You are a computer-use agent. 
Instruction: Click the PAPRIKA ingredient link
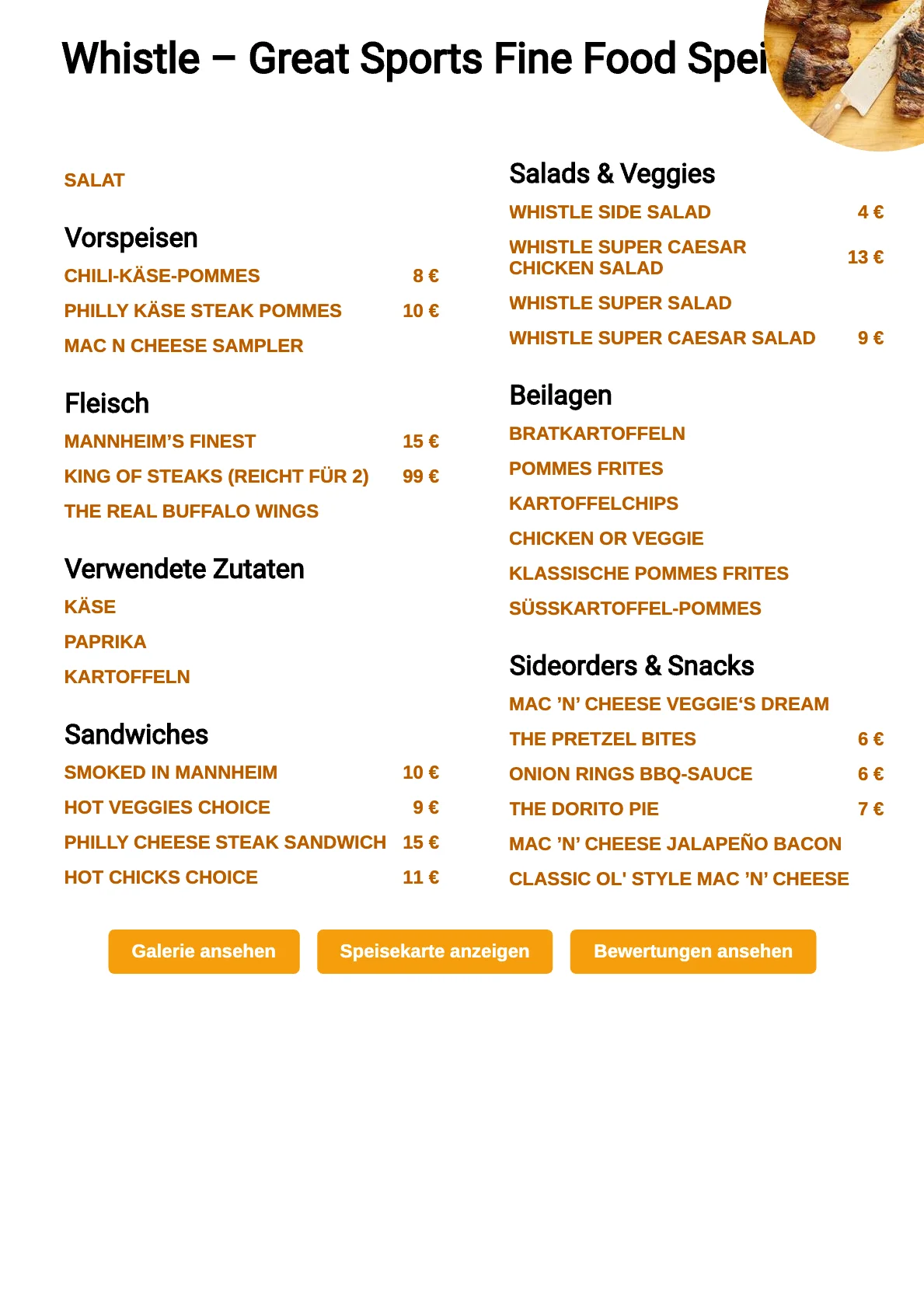(105, 642)
